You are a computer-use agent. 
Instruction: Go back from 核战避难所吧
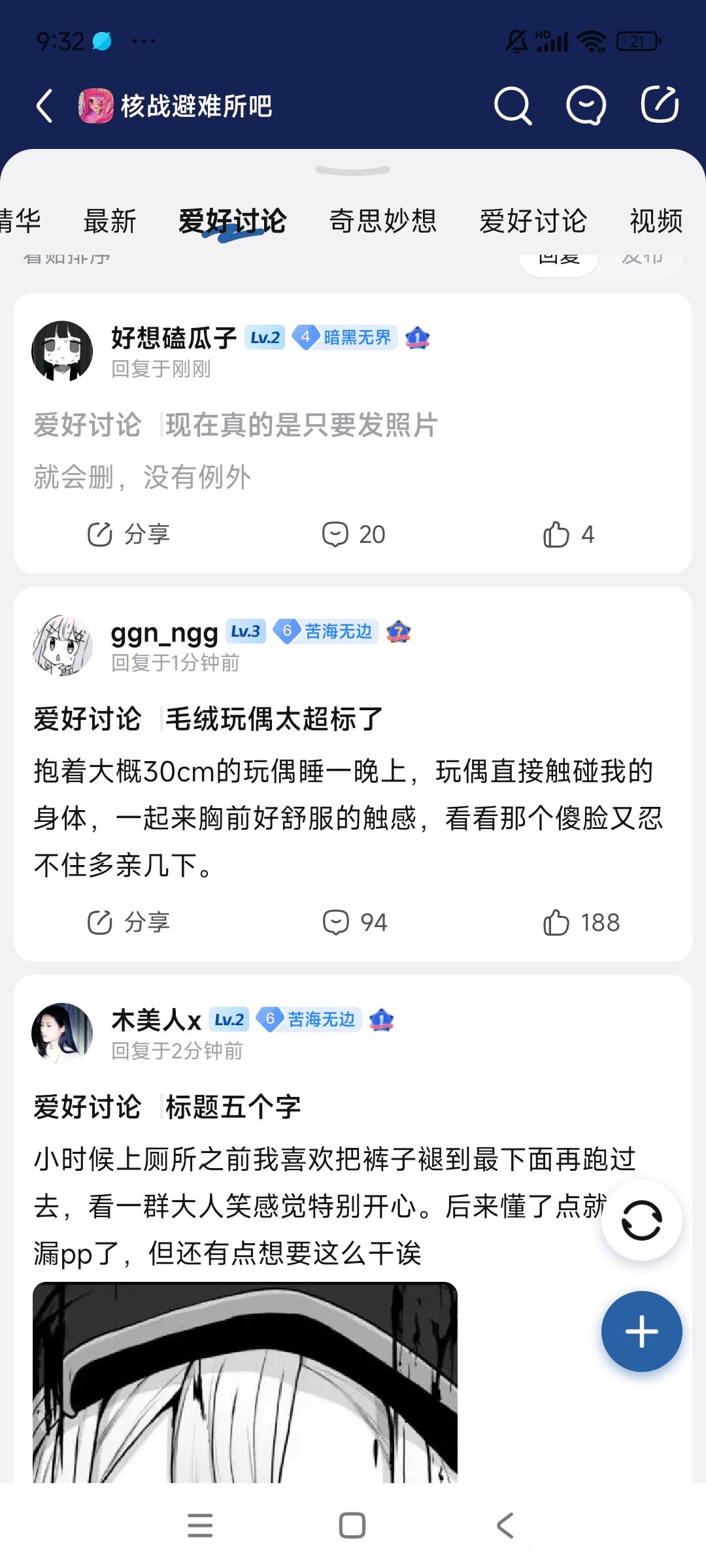pos(44,106)
